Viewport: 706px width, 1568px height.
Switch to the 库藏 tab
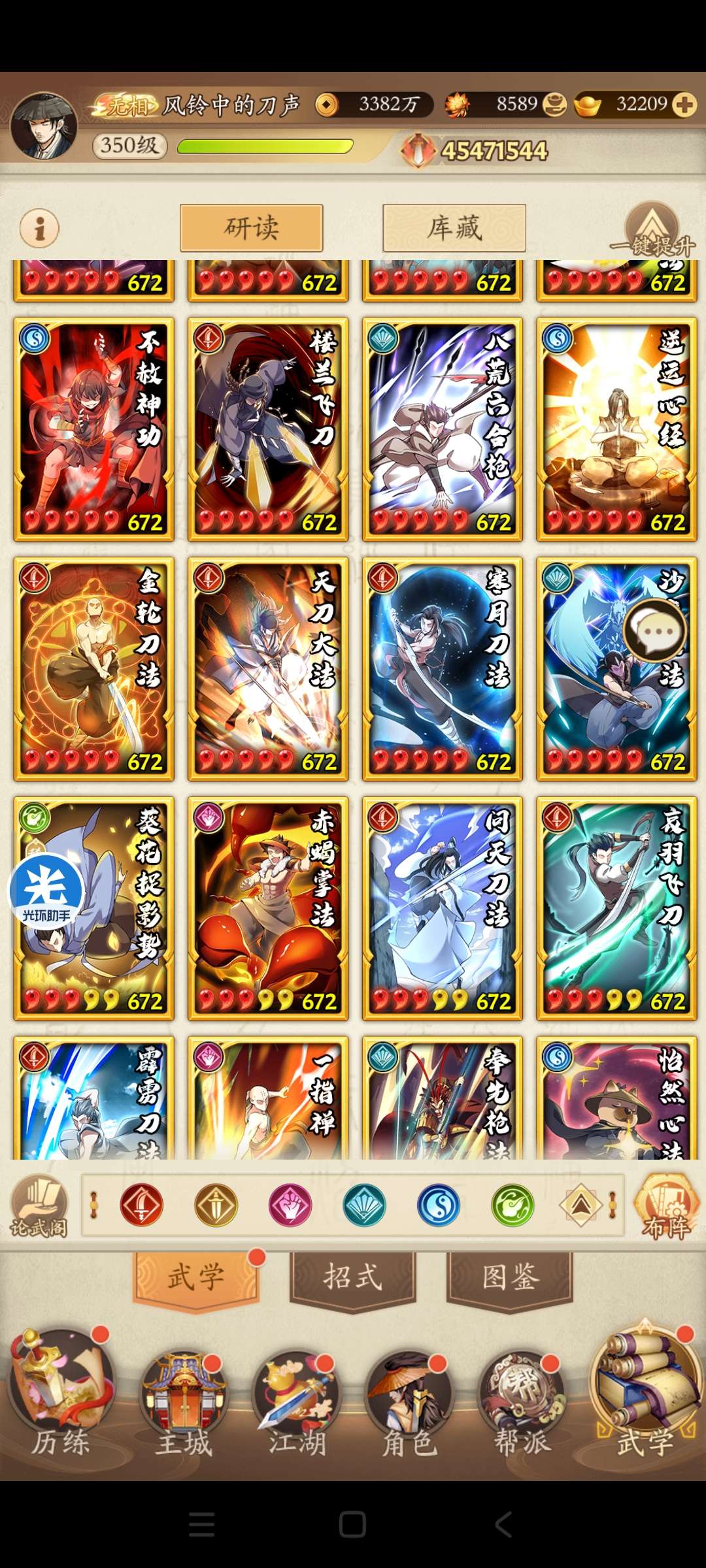(454, 228)
